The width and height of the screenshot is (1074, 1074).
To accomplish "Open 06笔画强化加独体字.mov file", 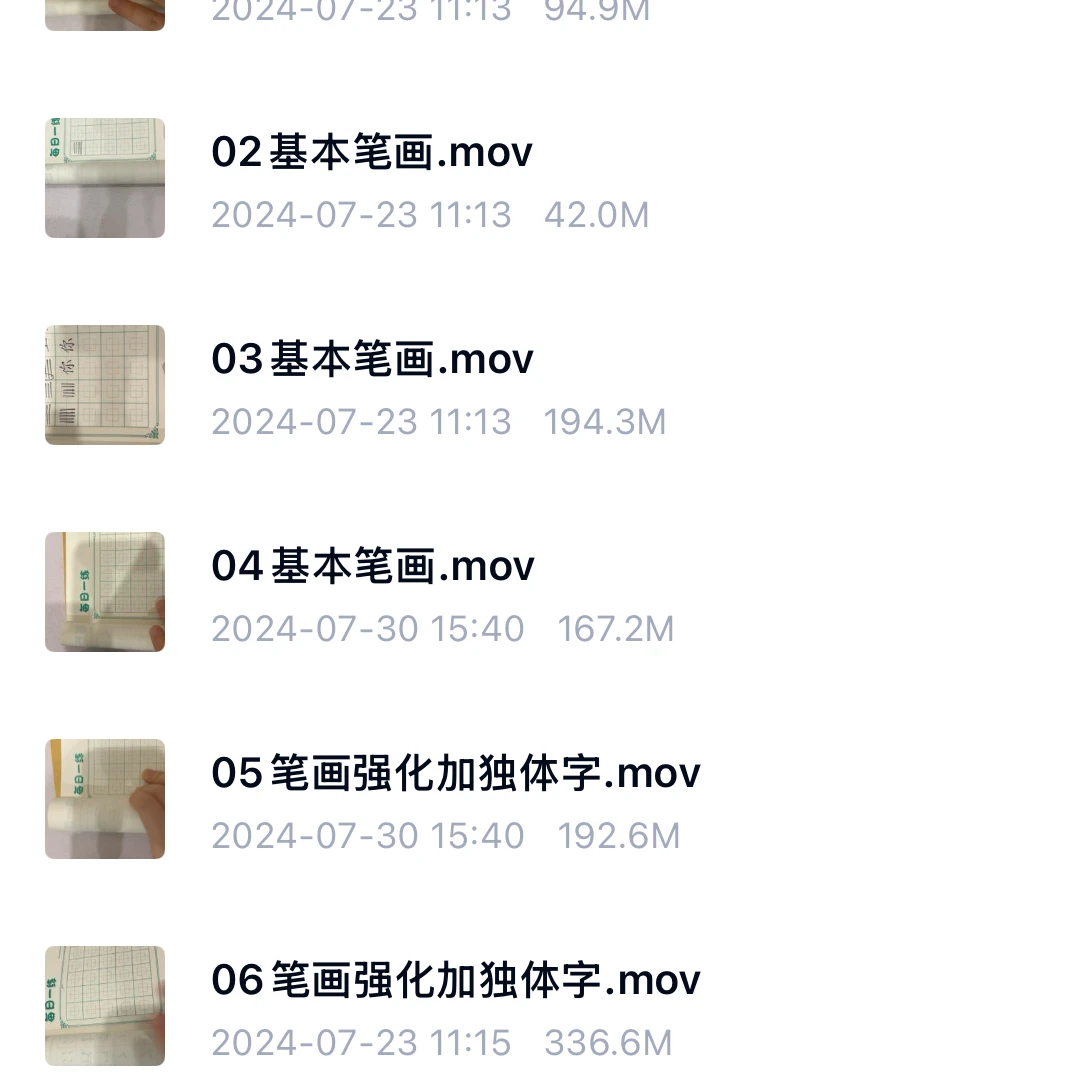I will point(455,981).
